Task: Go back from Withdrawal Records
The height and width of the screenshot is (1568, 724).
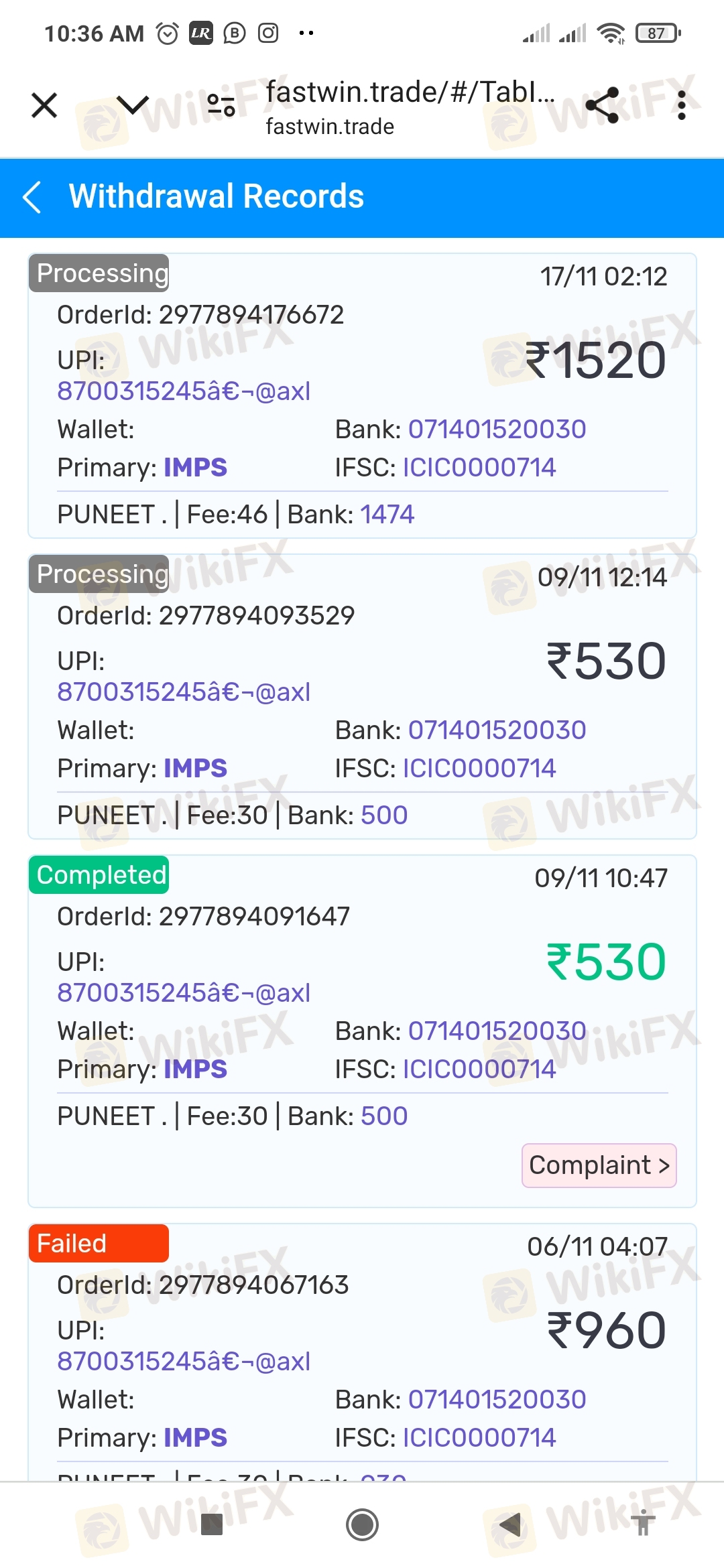Action: tap(32, 197)
